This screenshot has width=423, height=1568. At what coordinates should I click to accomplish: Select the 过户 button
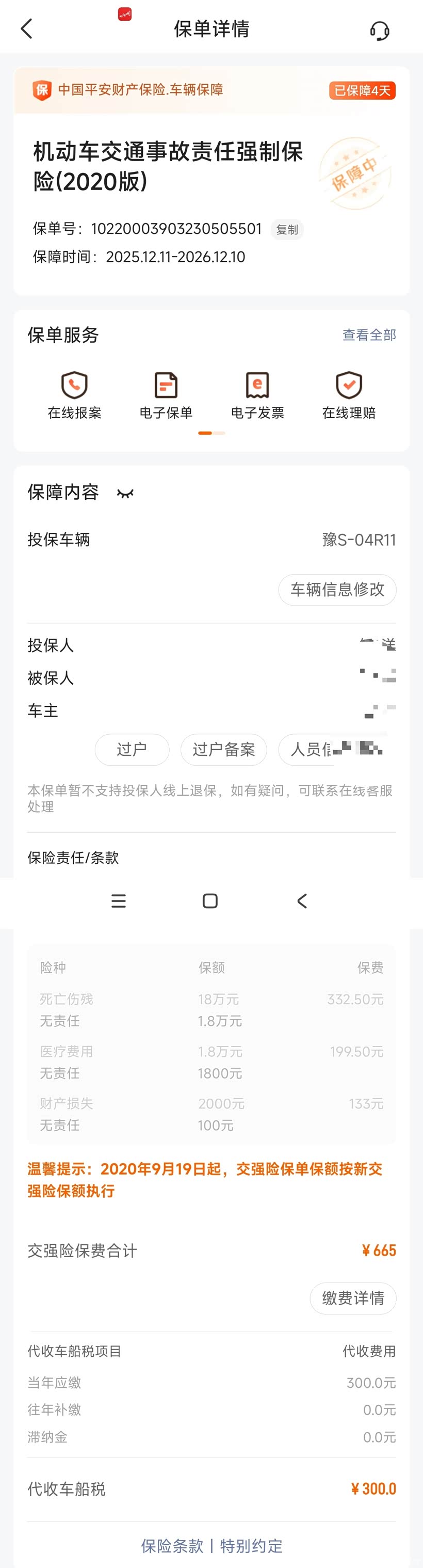click(x=132, y=749)
